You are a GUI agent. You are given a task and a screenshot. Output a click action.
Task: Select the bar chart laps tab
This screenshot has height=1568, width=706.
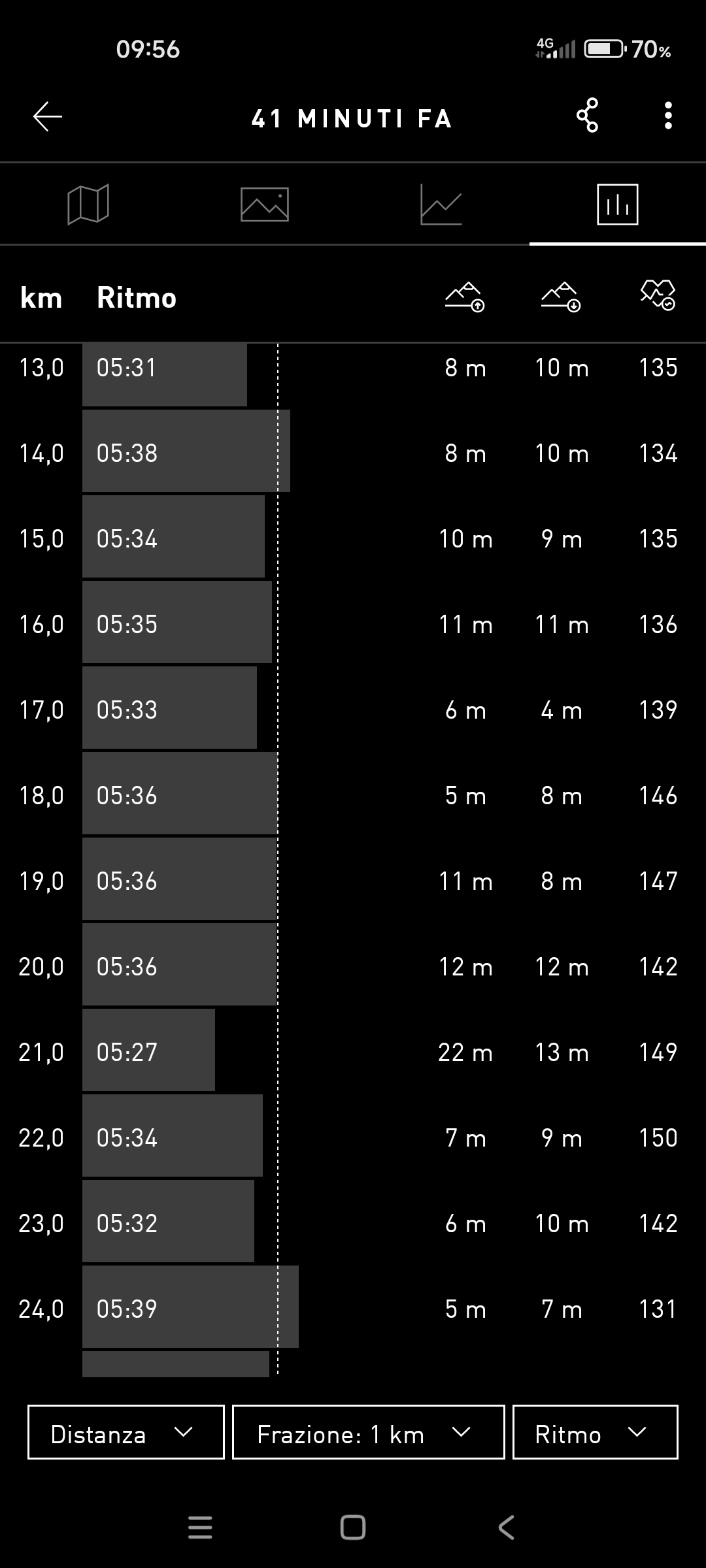(617, 204)
